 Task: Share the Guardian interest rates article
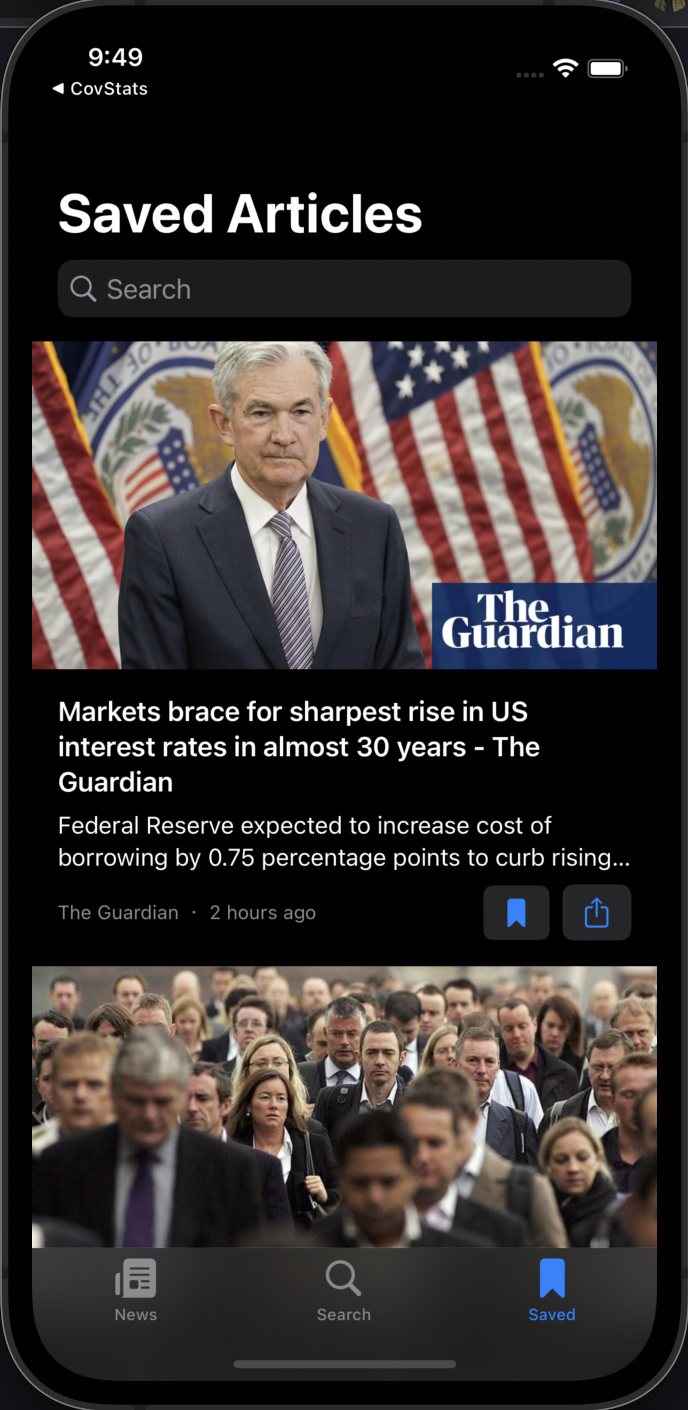click(596, 912)
